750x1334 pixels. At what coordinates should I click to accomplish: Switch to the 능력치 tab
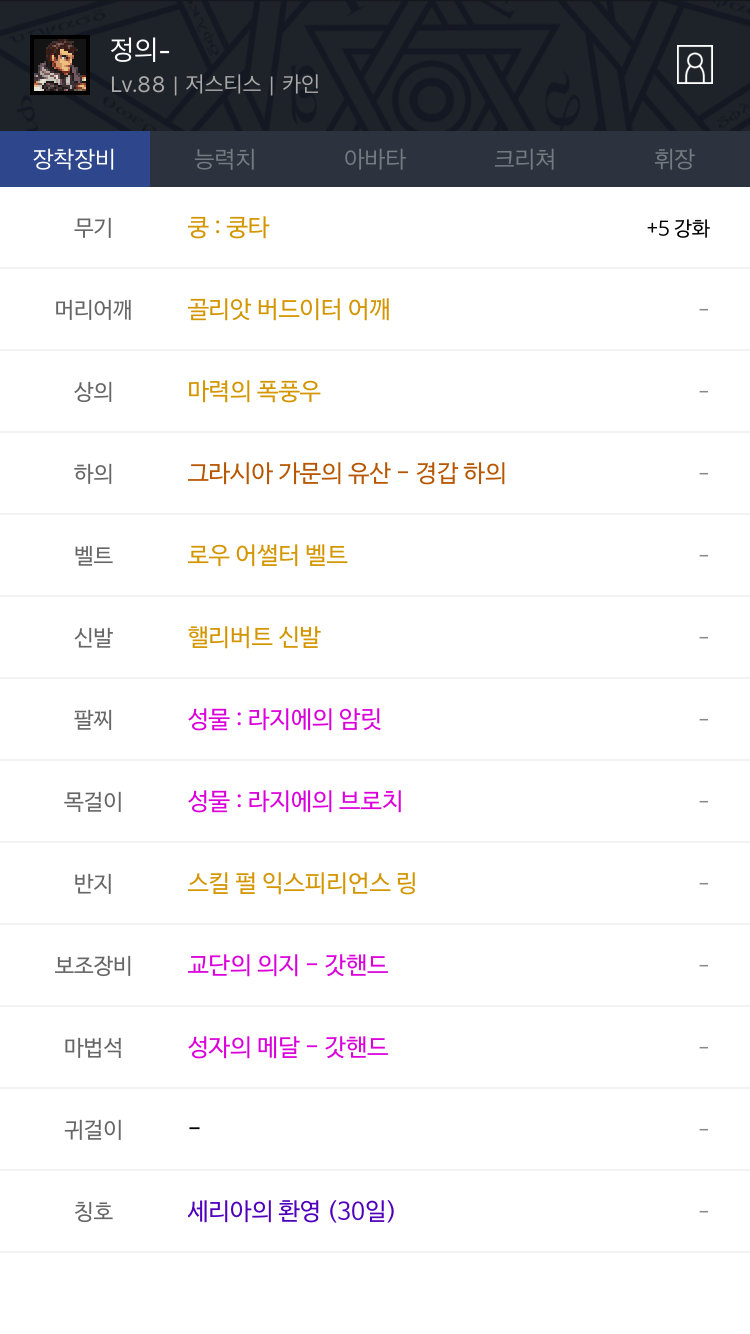pos(225,159)
